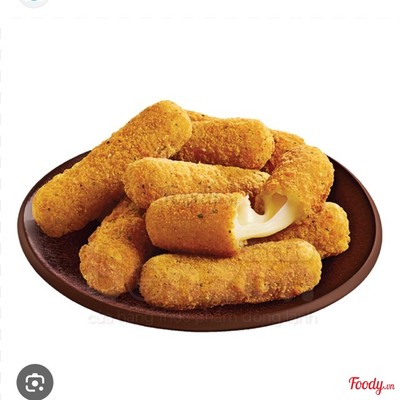
Task: Search this image with the Lens icon
Action: 35,382
